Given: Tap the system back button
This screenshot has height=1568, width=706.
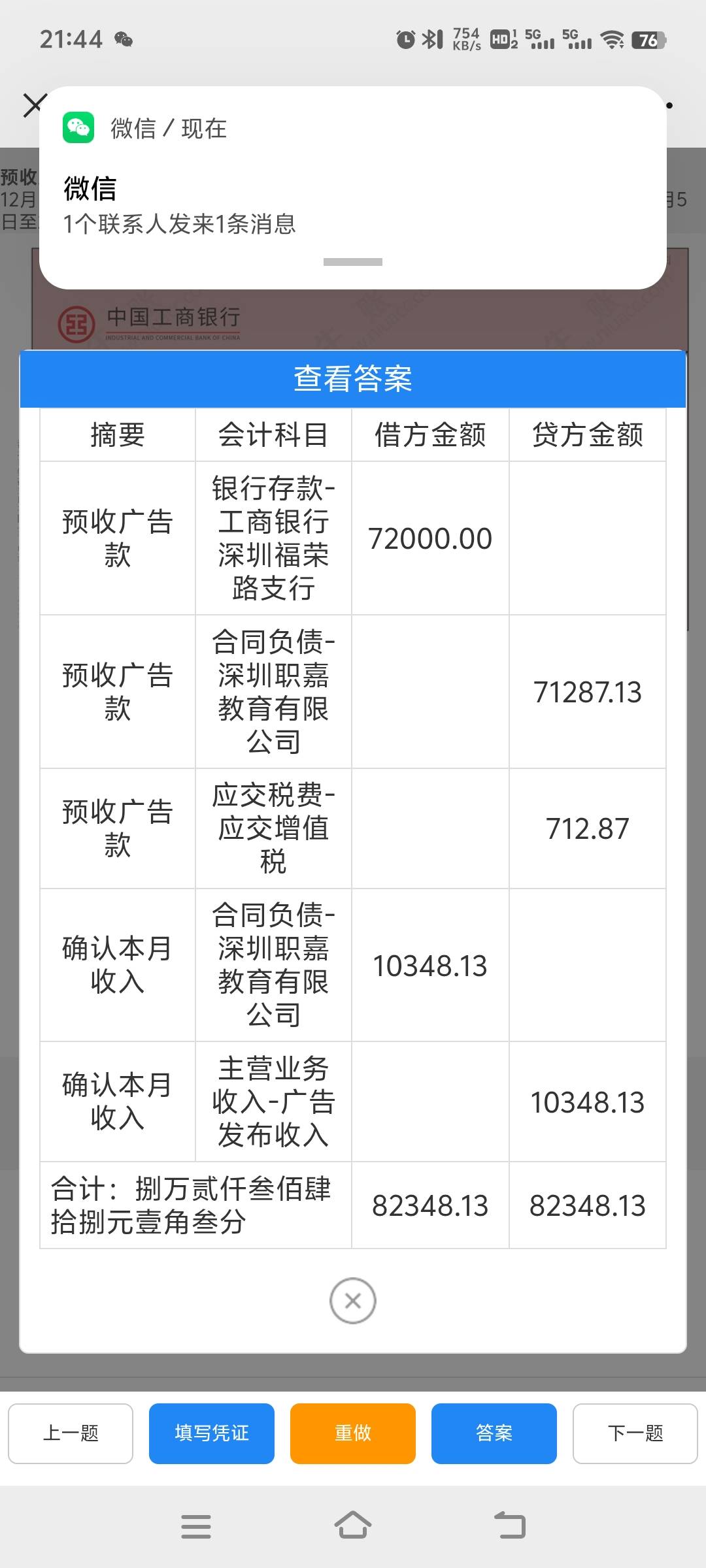Looking at the screenshot, I should [x=510, y=1526].
